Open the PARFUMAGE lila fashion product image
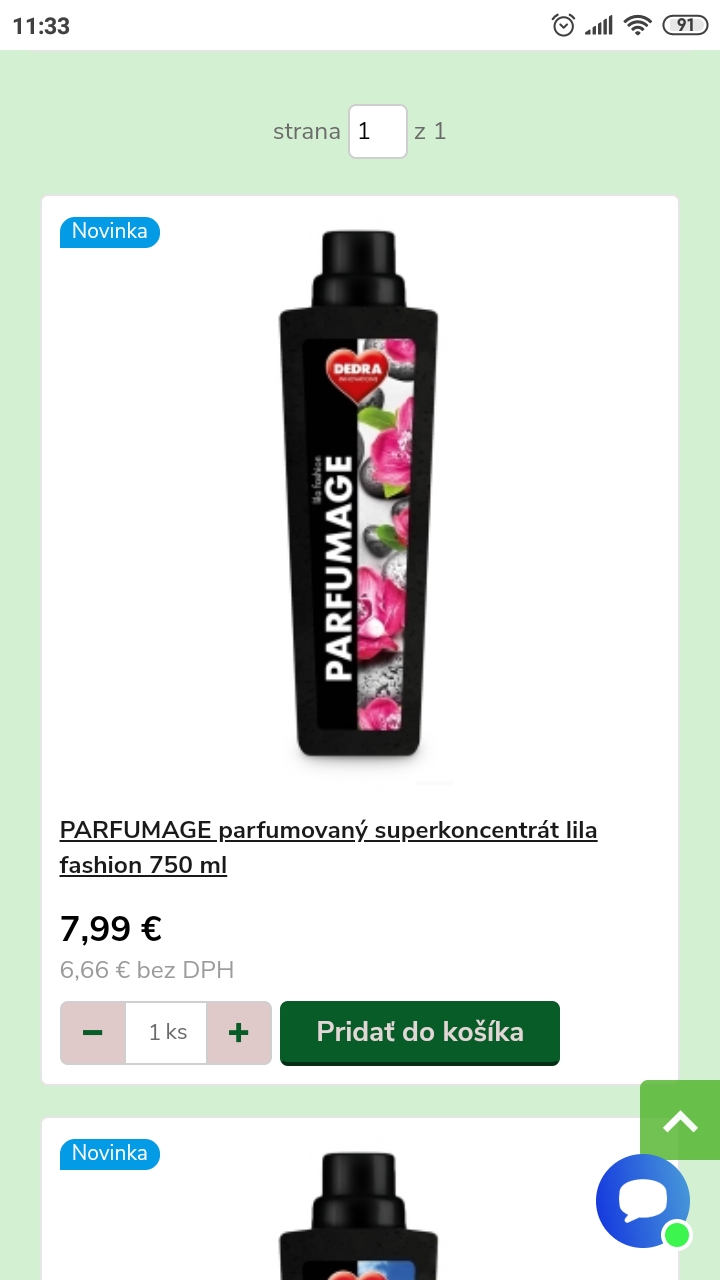The width and height of the screenshot is (720, 1280). pyautogui.click(x=359, y=497)
